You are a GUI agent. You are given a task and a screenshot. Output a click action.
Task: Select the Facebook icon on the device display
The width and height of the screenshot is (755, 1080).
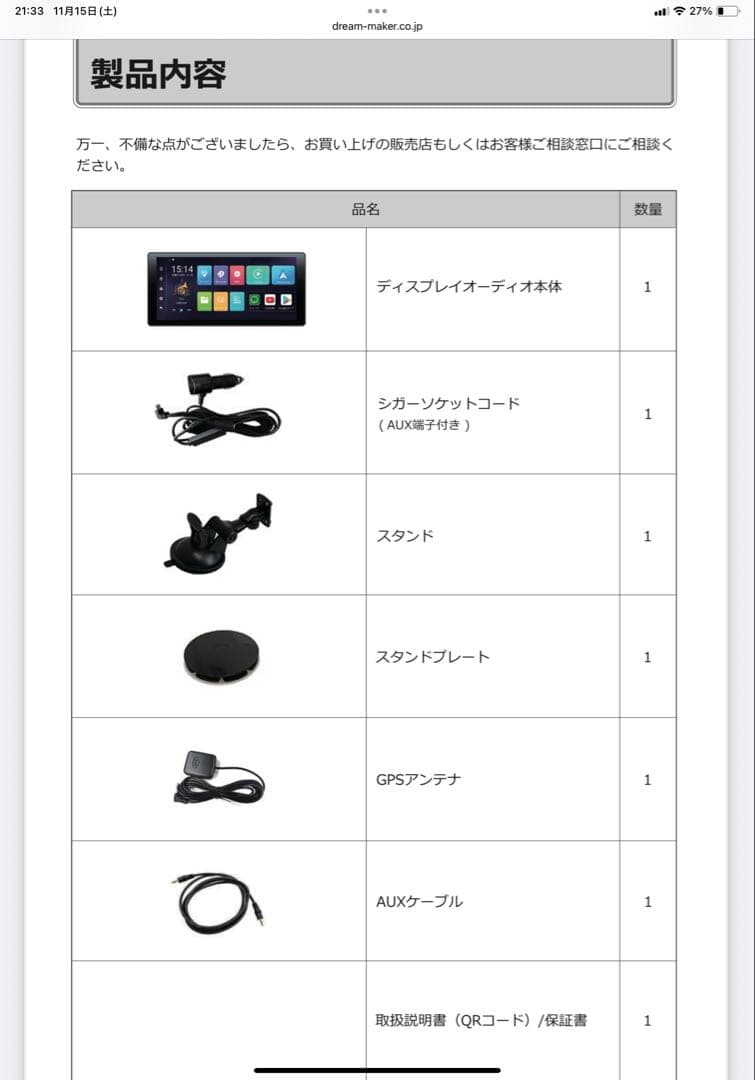click(220, 275)
